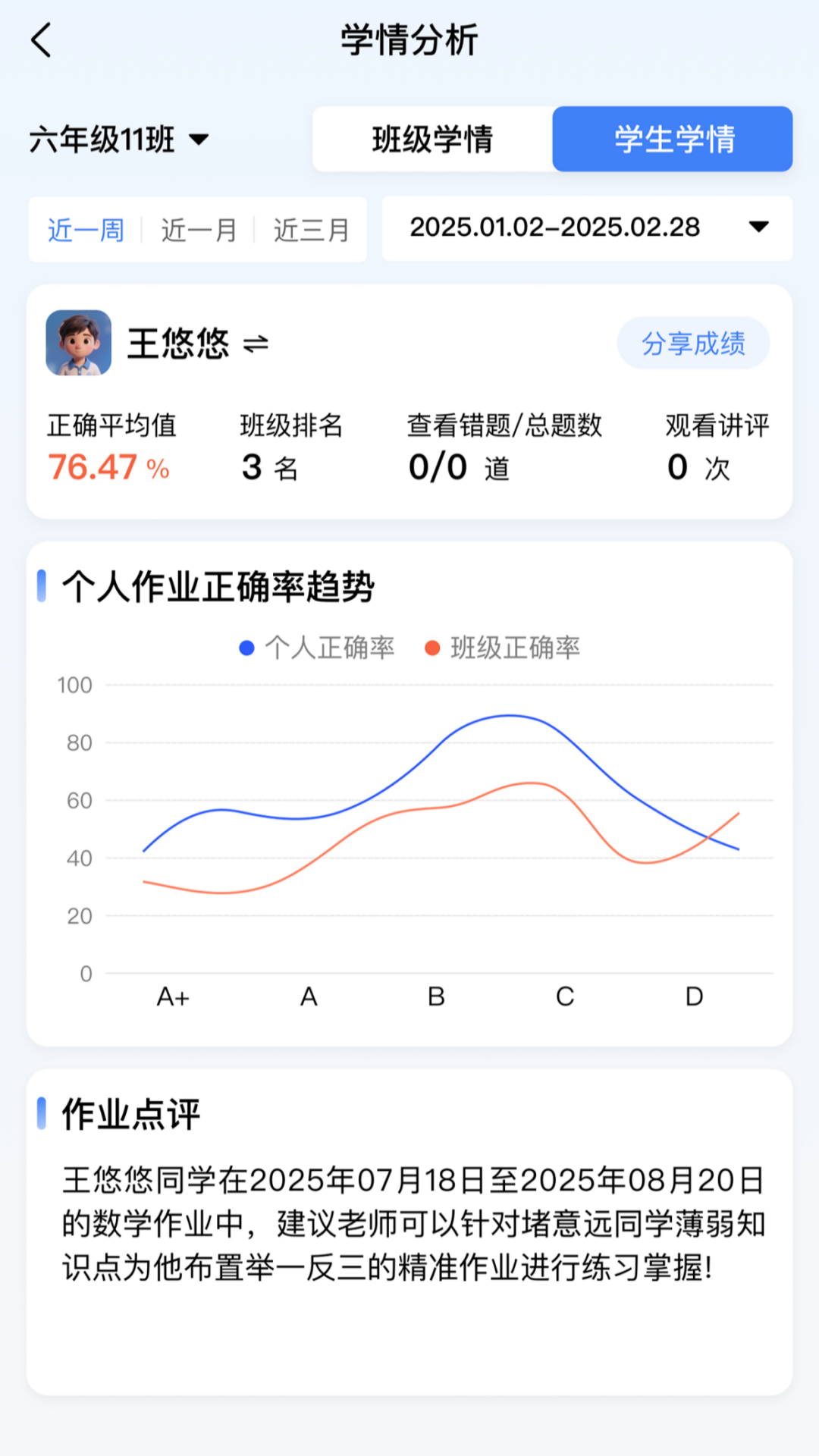Viewport: 819px width, 1456px height.
Task: Click the back arrow to return
Action: 42,42
